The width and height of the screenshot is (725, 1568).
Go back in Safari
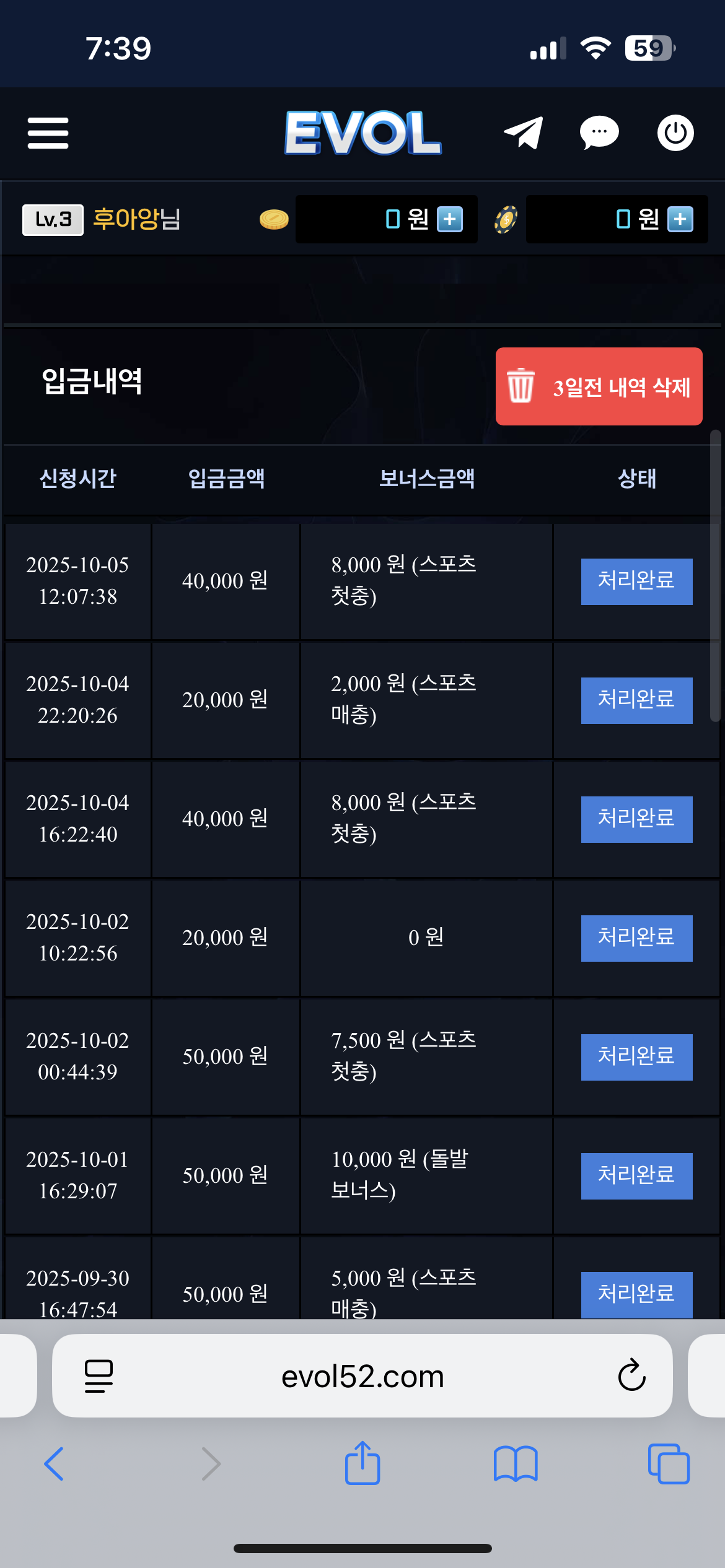[54, 1464]
